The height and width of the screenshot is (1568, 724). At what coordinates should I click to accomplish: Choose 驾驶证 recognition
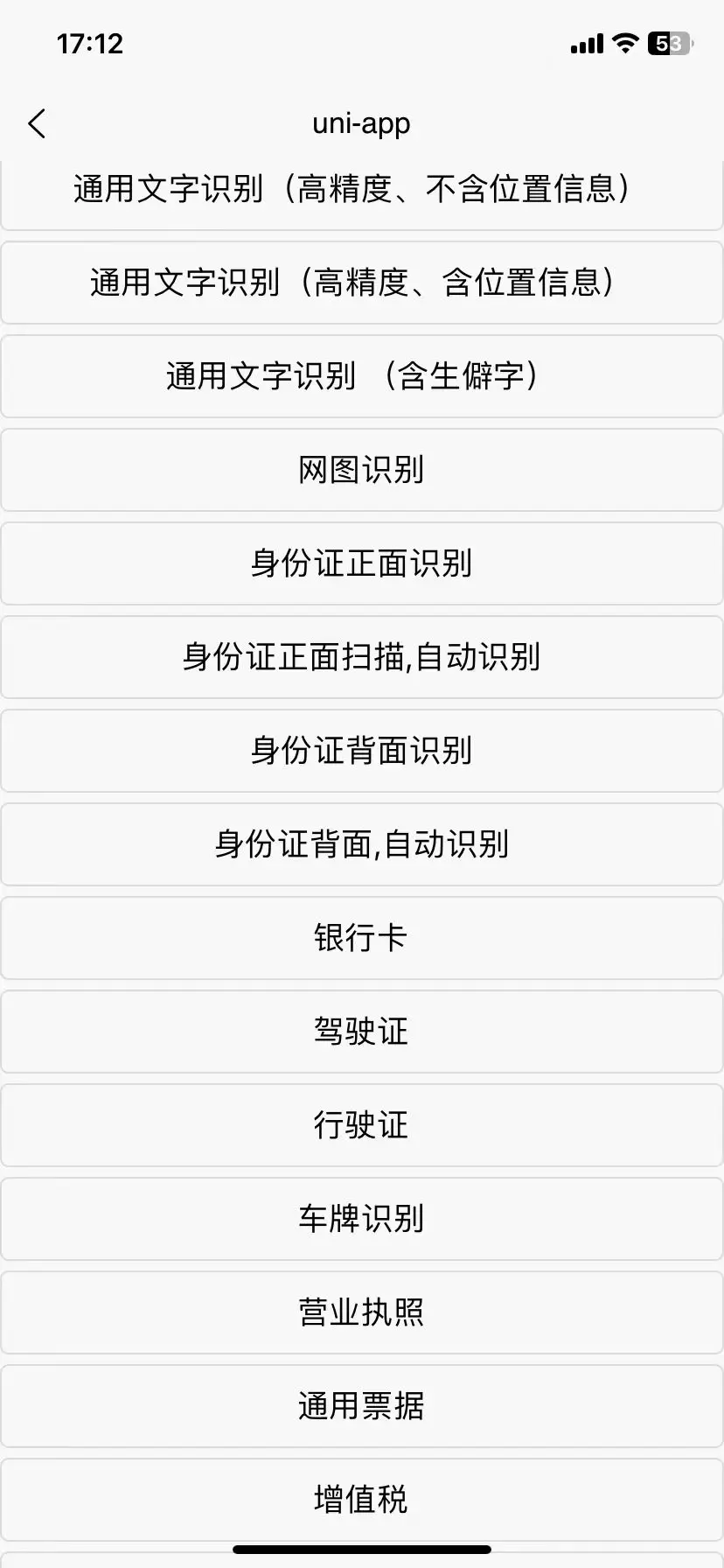click(362, 1032)
